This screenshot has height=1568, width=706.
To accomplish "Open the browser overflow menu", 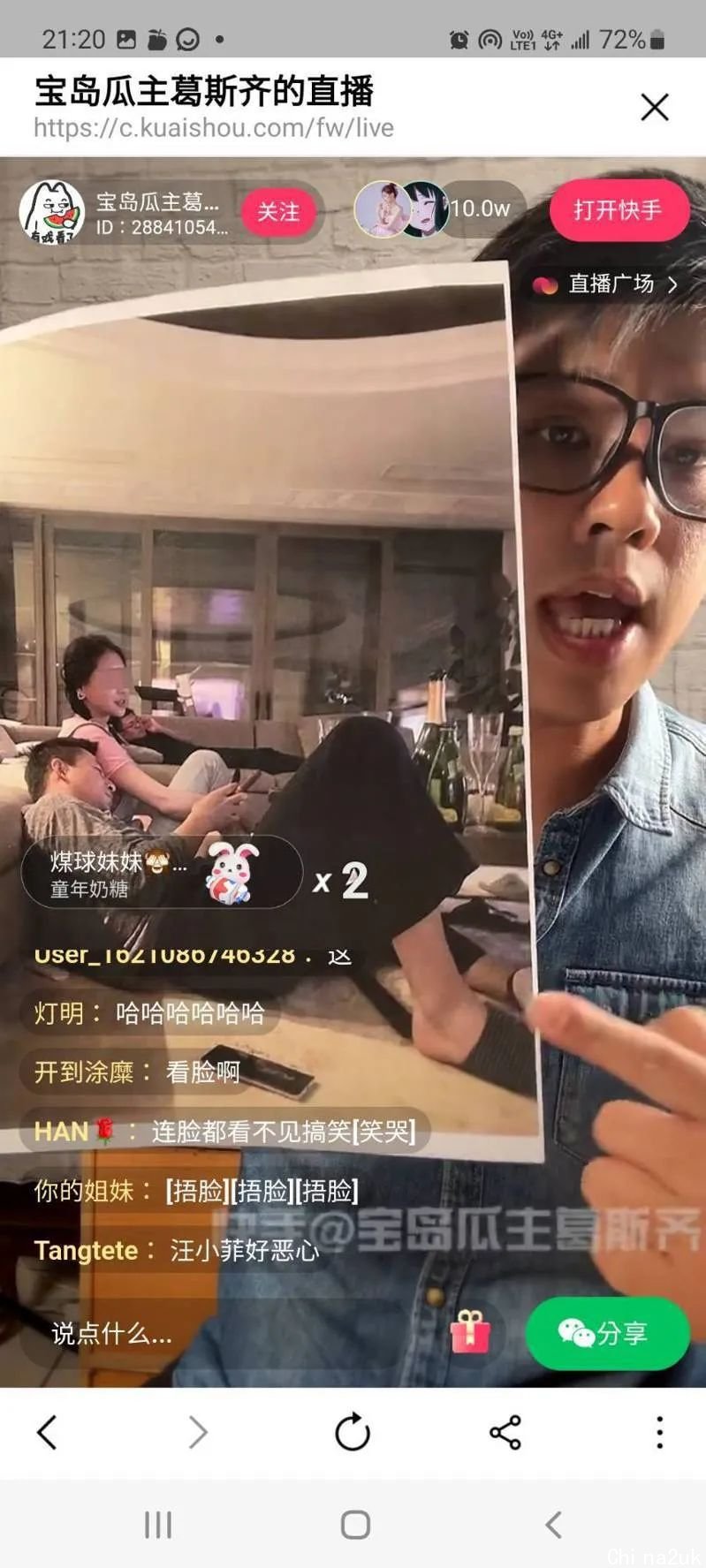I will point(659,1432).
